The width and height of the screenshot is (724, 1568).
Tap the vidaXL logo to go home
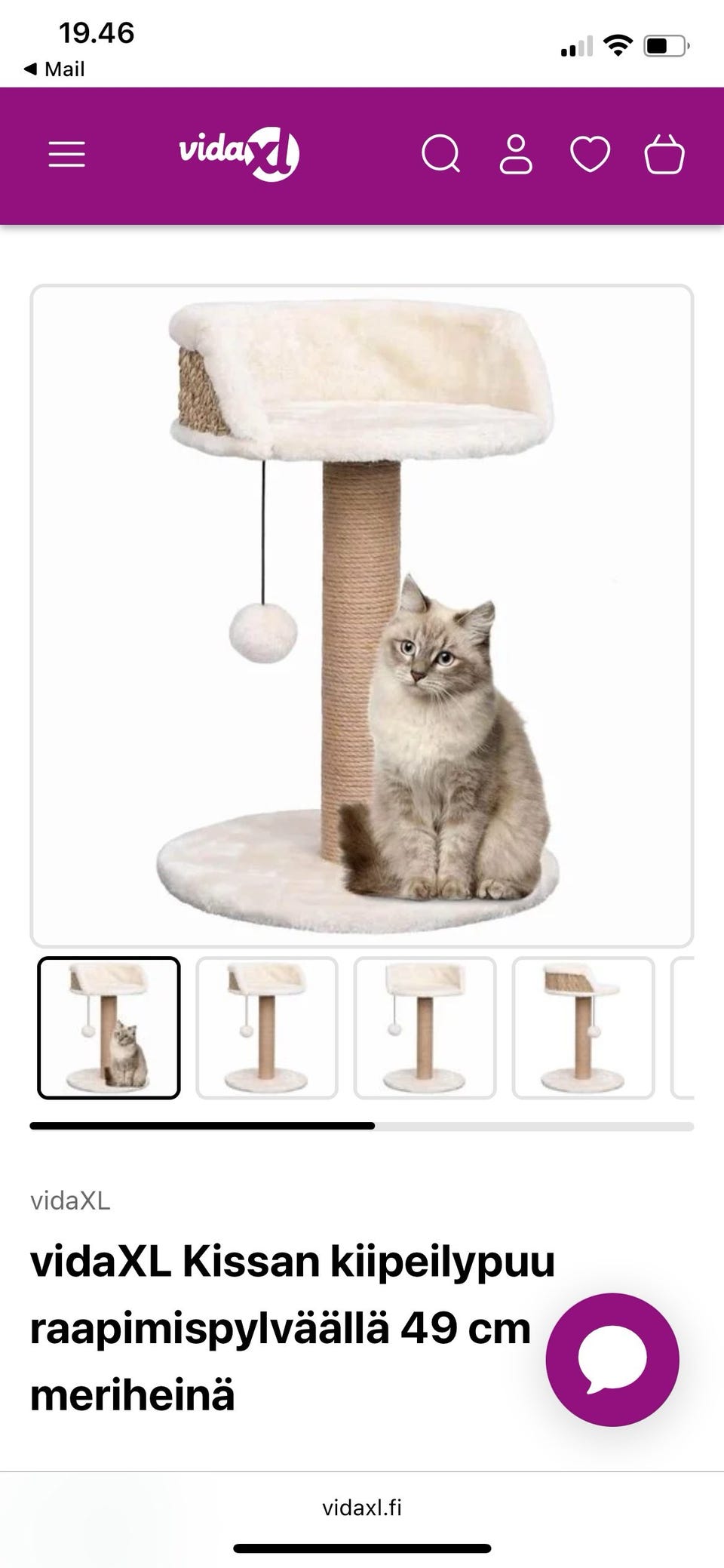coord(239,154)
